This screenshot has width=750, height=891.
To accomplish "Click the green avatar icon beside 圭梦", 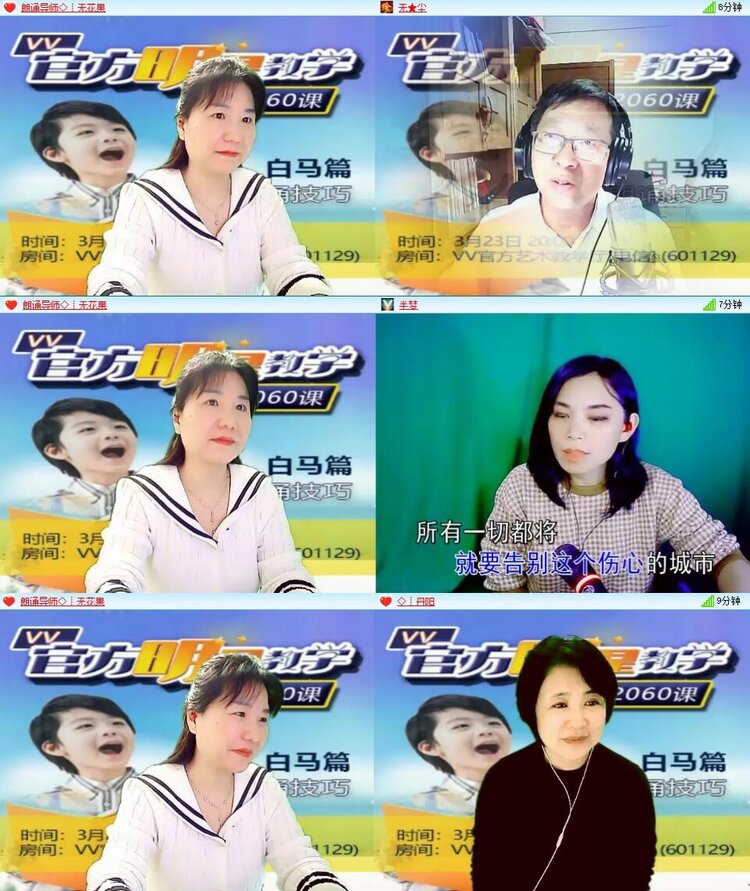I will coord(388,305).
